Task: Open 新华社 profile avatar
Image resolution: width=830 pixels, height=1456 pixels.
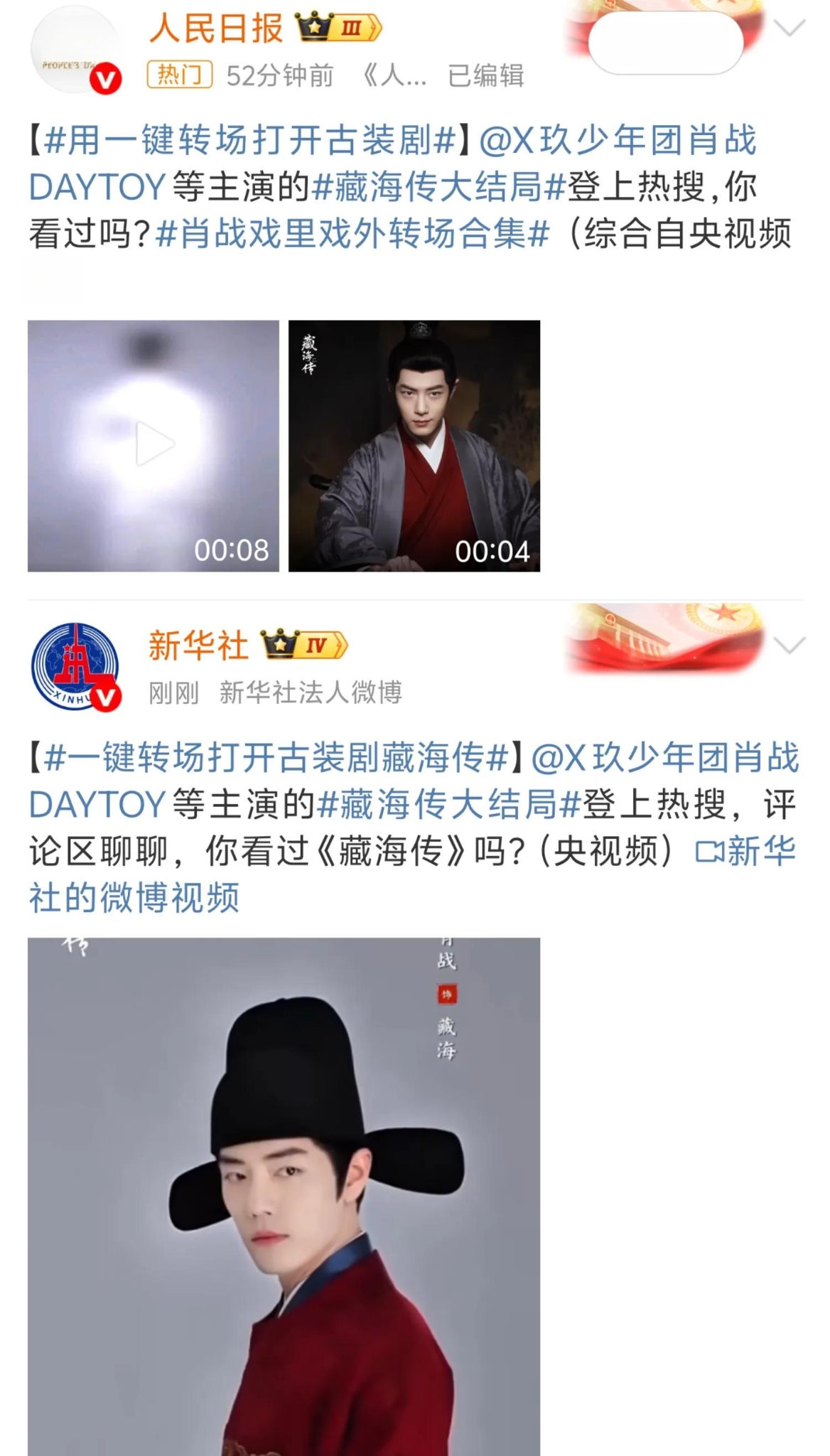Action: (x=75, y=666)
